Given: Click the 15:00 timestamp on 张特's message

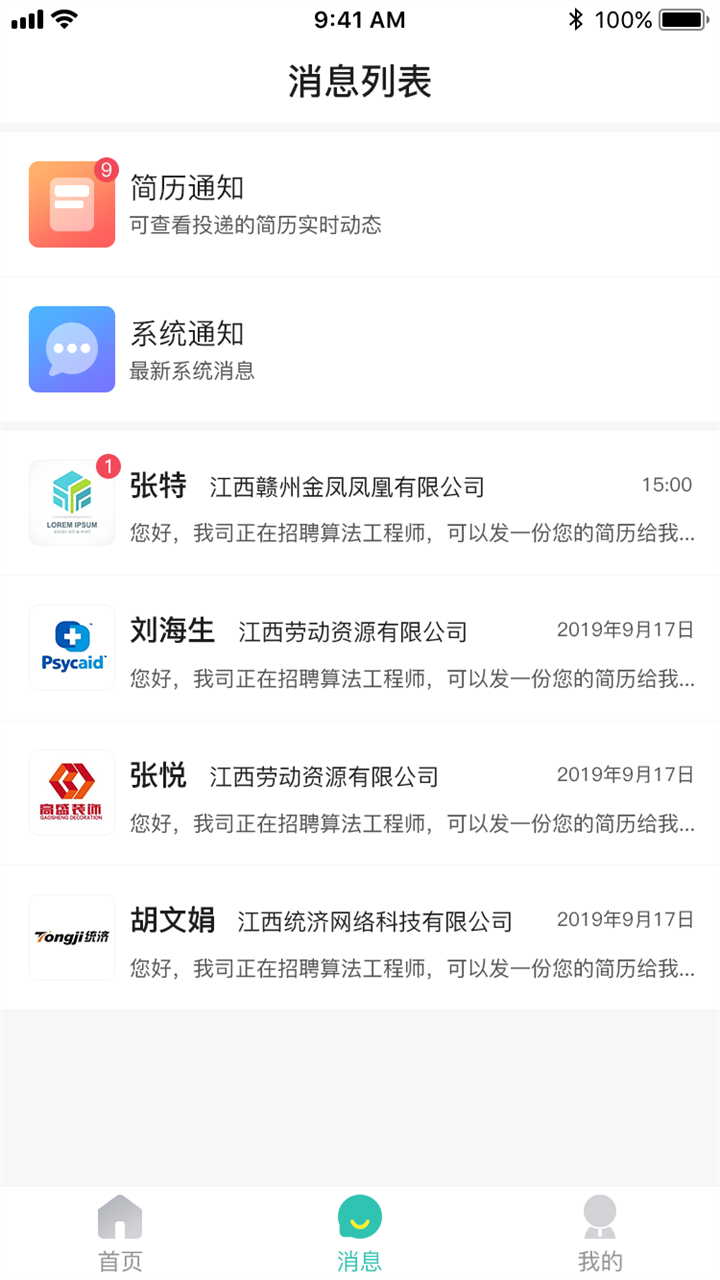Looking at the screenshot, I should [x=669, y=485].
